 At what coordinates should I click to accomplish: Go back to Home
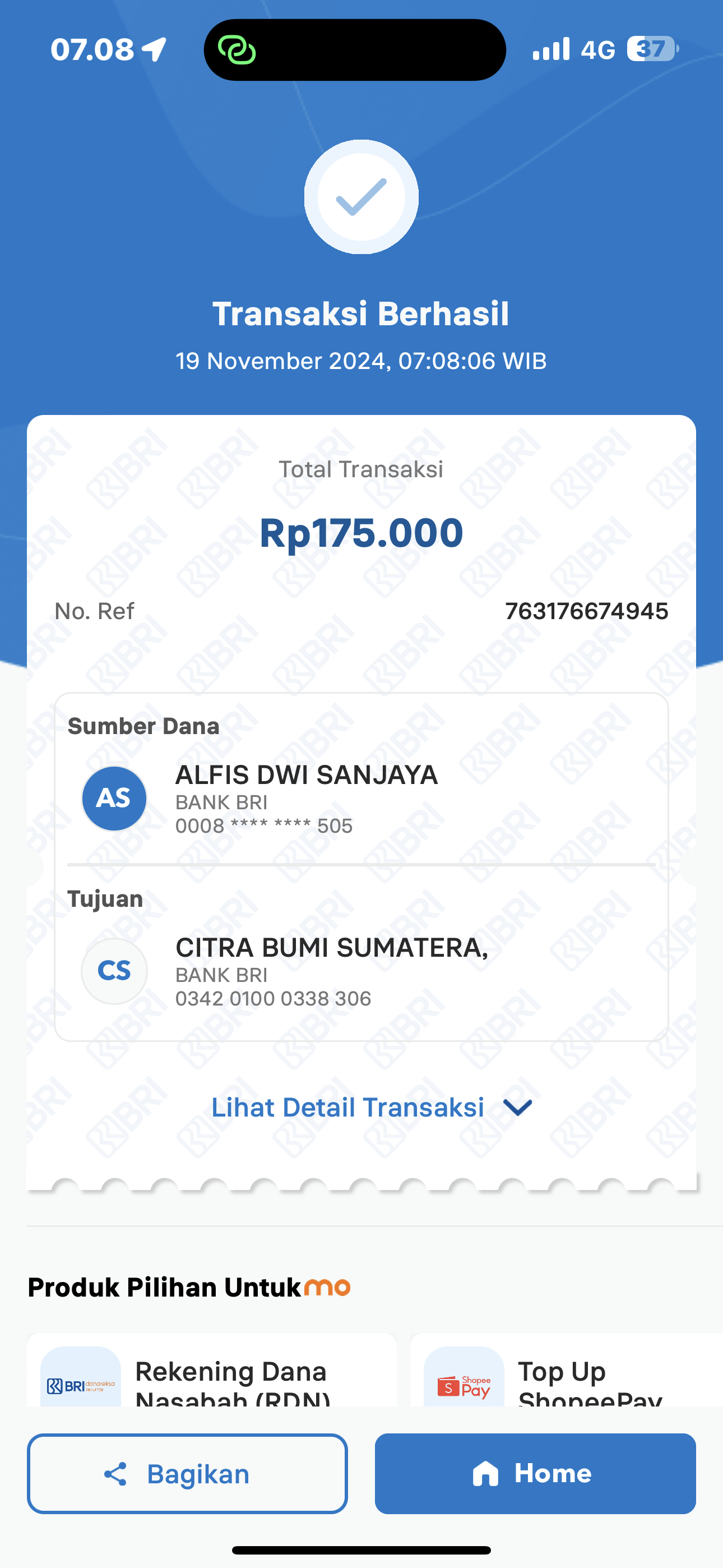pyautogui.click(x=535, y=1474)
